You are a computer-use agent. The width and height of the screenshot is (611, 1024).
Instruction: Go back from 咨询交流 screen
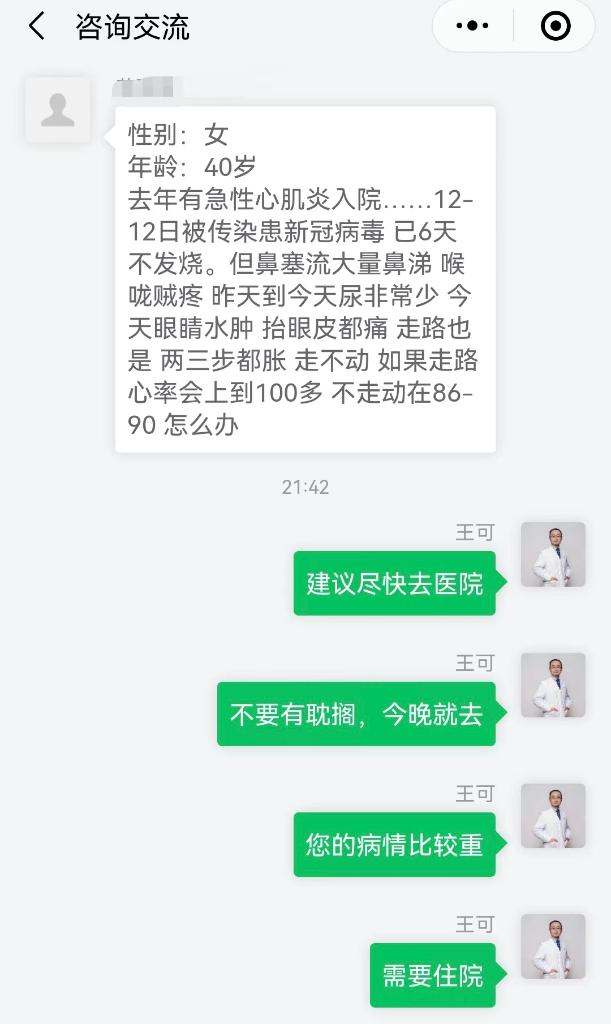tap(37, 27)
